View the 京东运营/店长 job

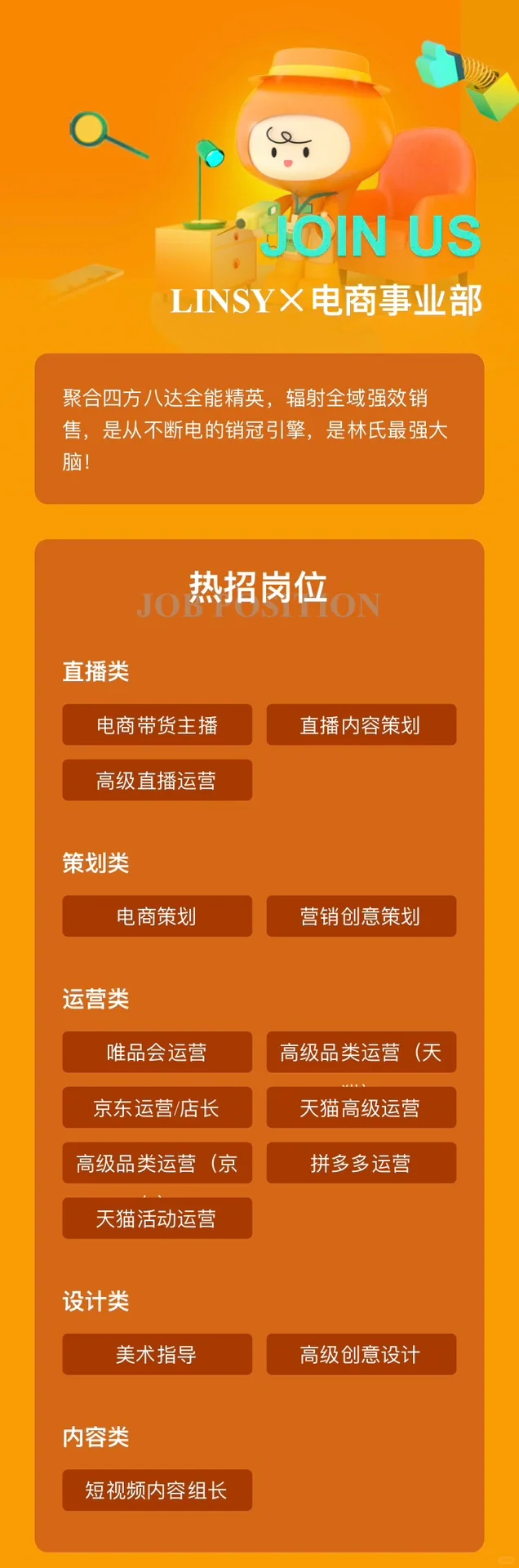pos(157,1107)
